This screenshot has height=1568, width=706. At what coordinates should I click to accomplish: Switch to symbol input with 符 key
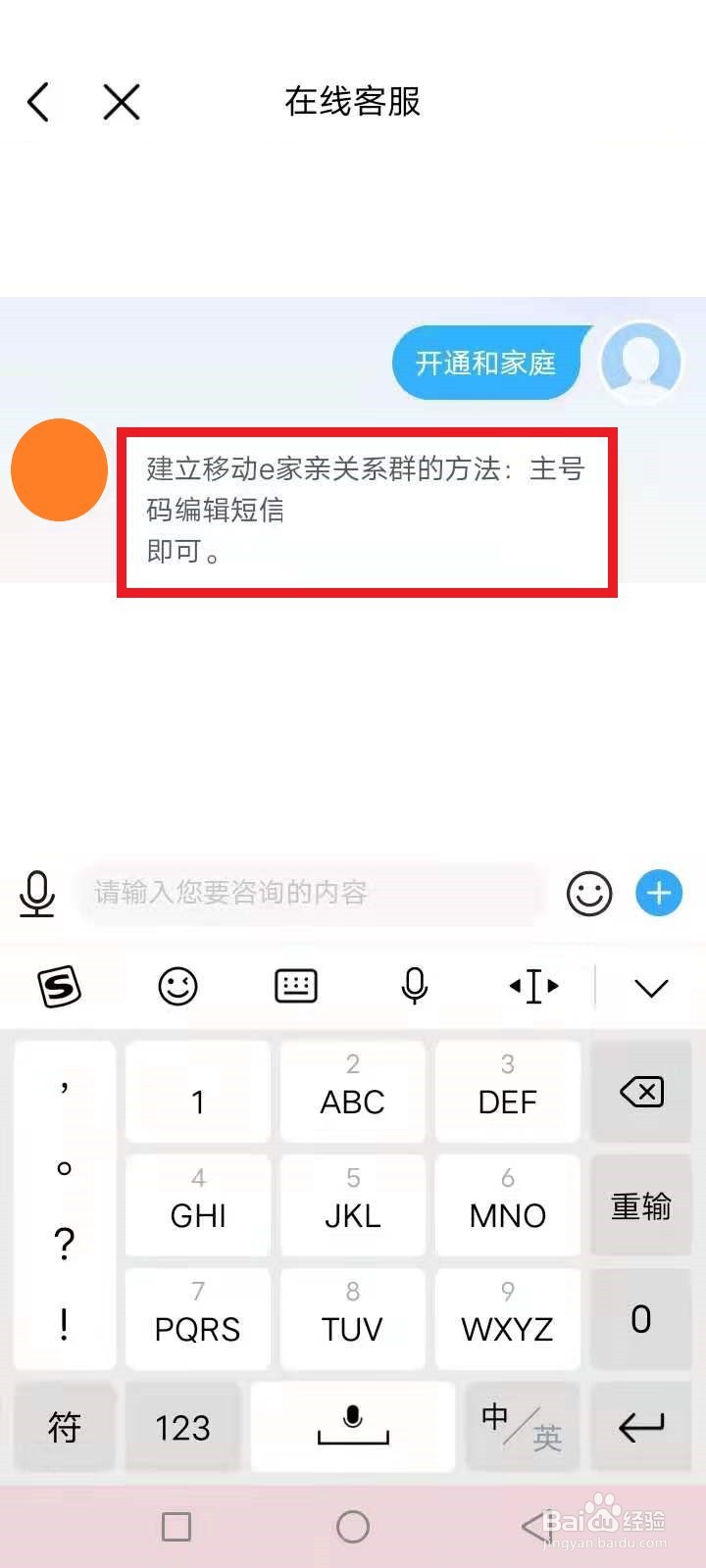point(64,1428)
